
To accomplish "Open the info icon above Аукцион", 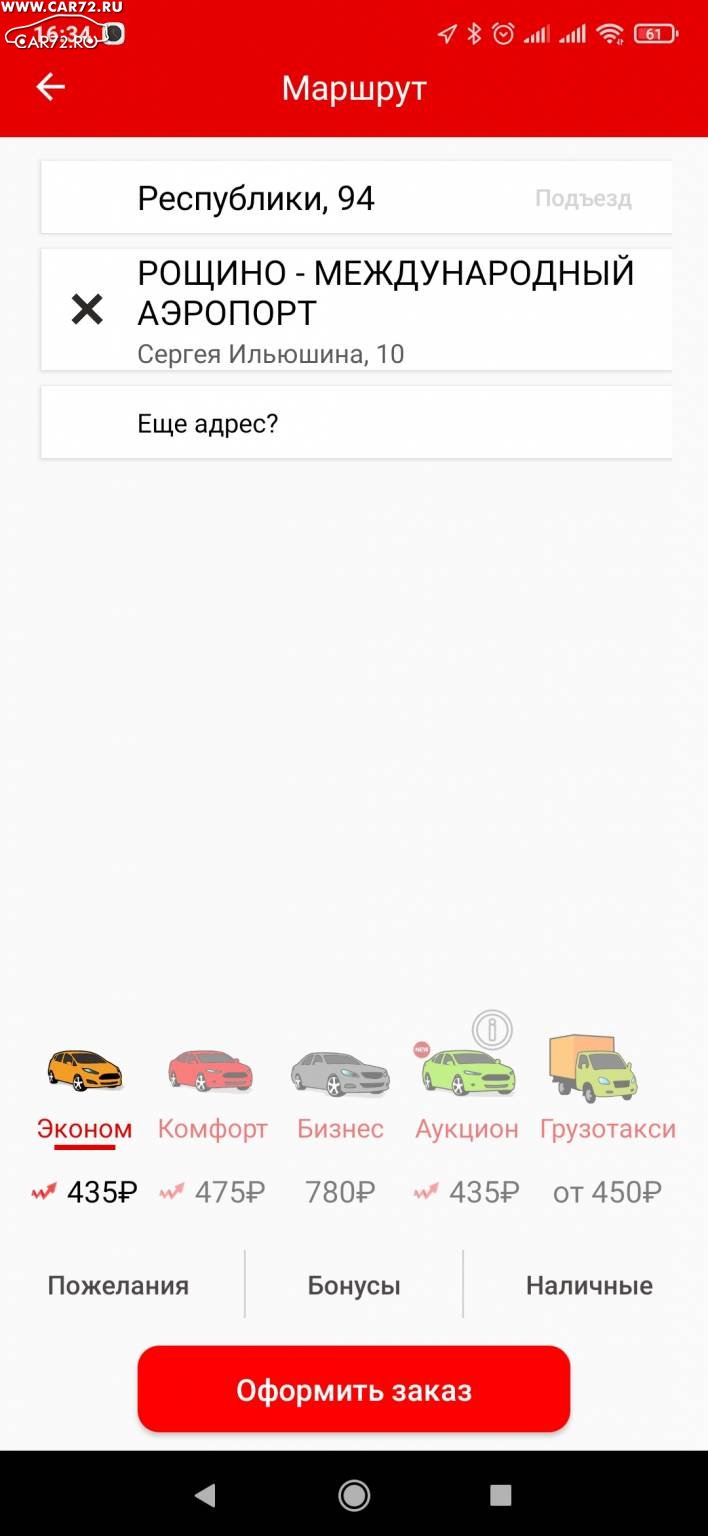I will (492, 1029).
